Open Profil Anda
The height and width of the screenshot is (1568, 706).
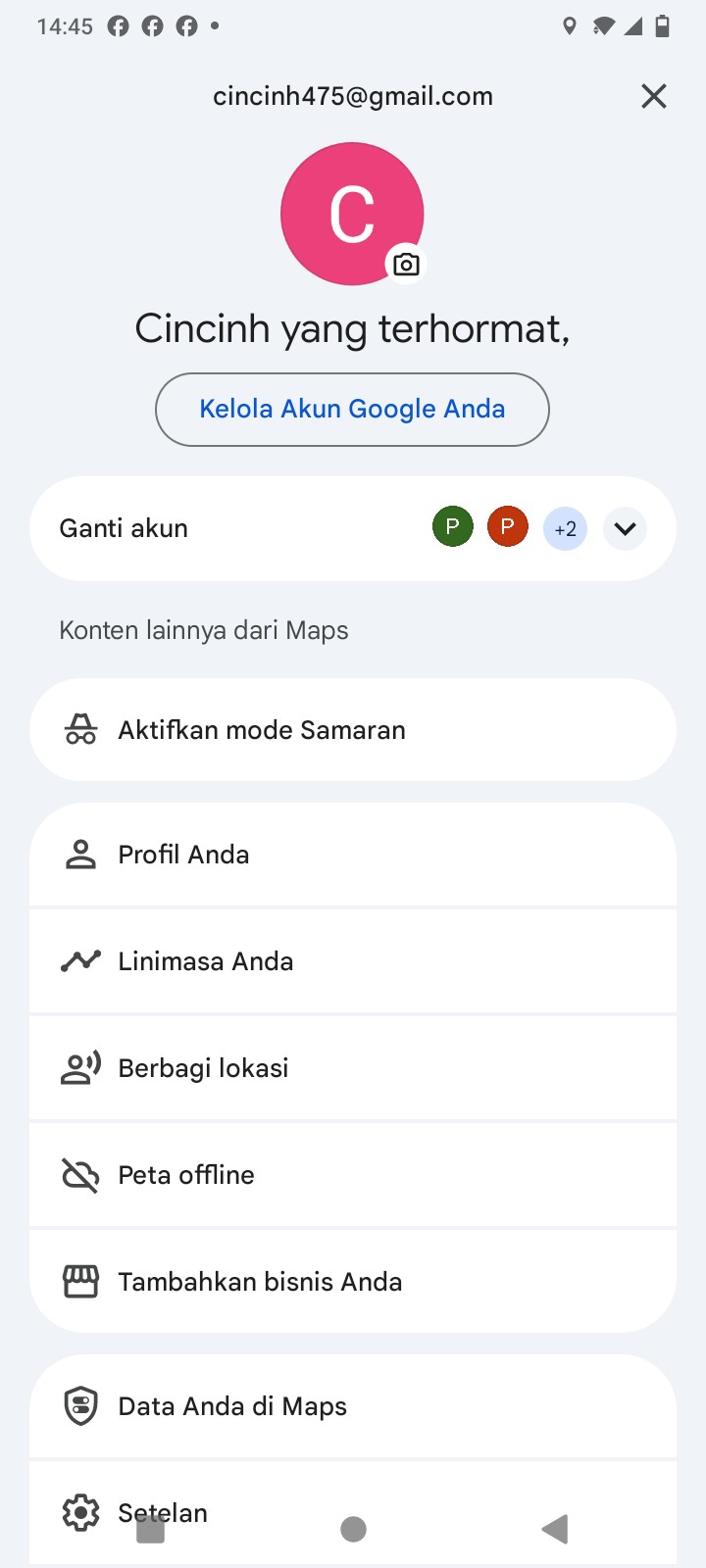click(353, 855)
